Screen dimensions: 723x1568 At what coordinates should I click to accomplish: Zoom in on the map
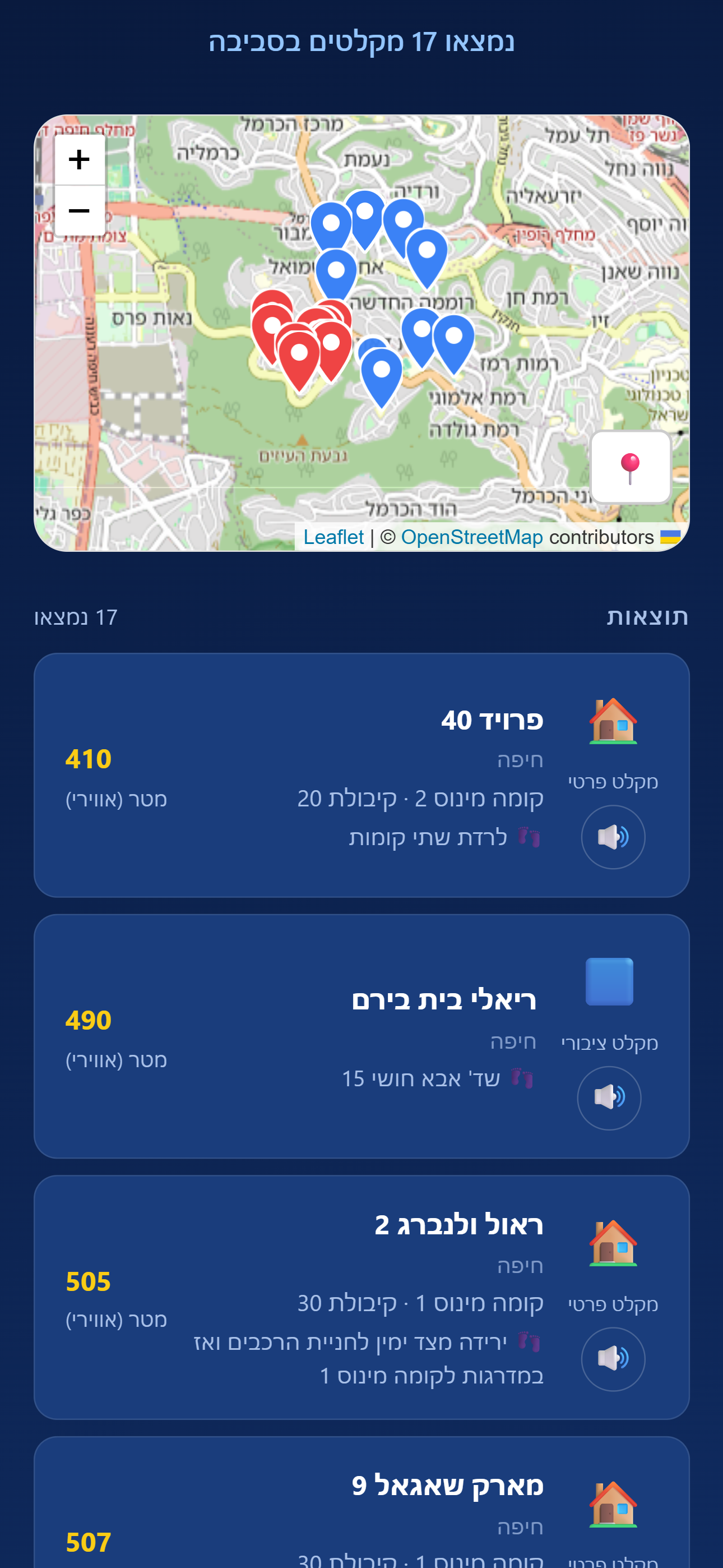coord(80,161)
